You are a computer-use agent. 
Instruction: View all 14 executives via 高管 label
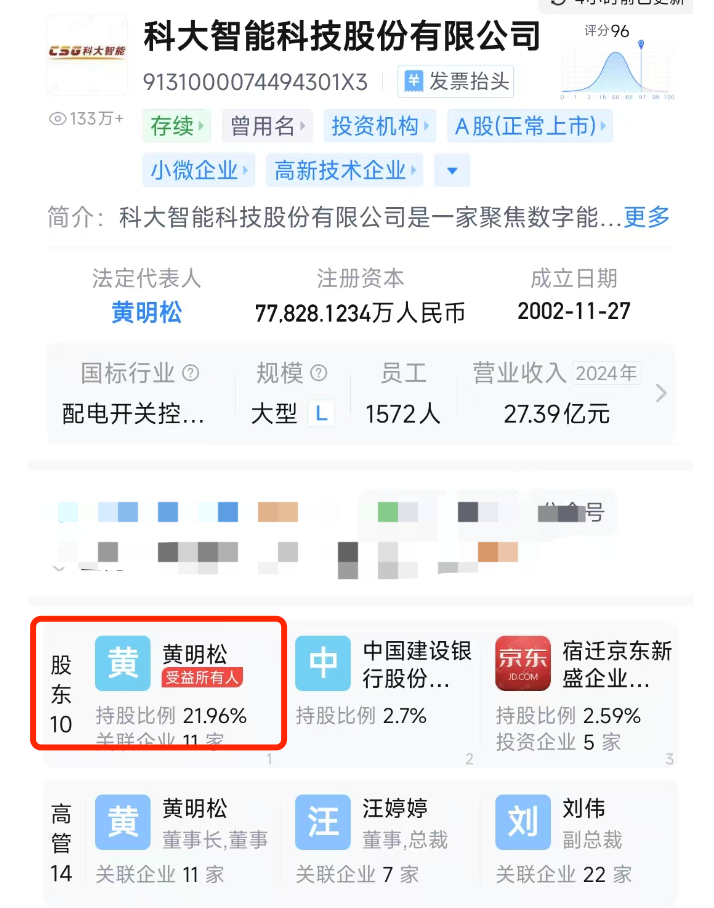pyautogui.click(x=62, y=843)
